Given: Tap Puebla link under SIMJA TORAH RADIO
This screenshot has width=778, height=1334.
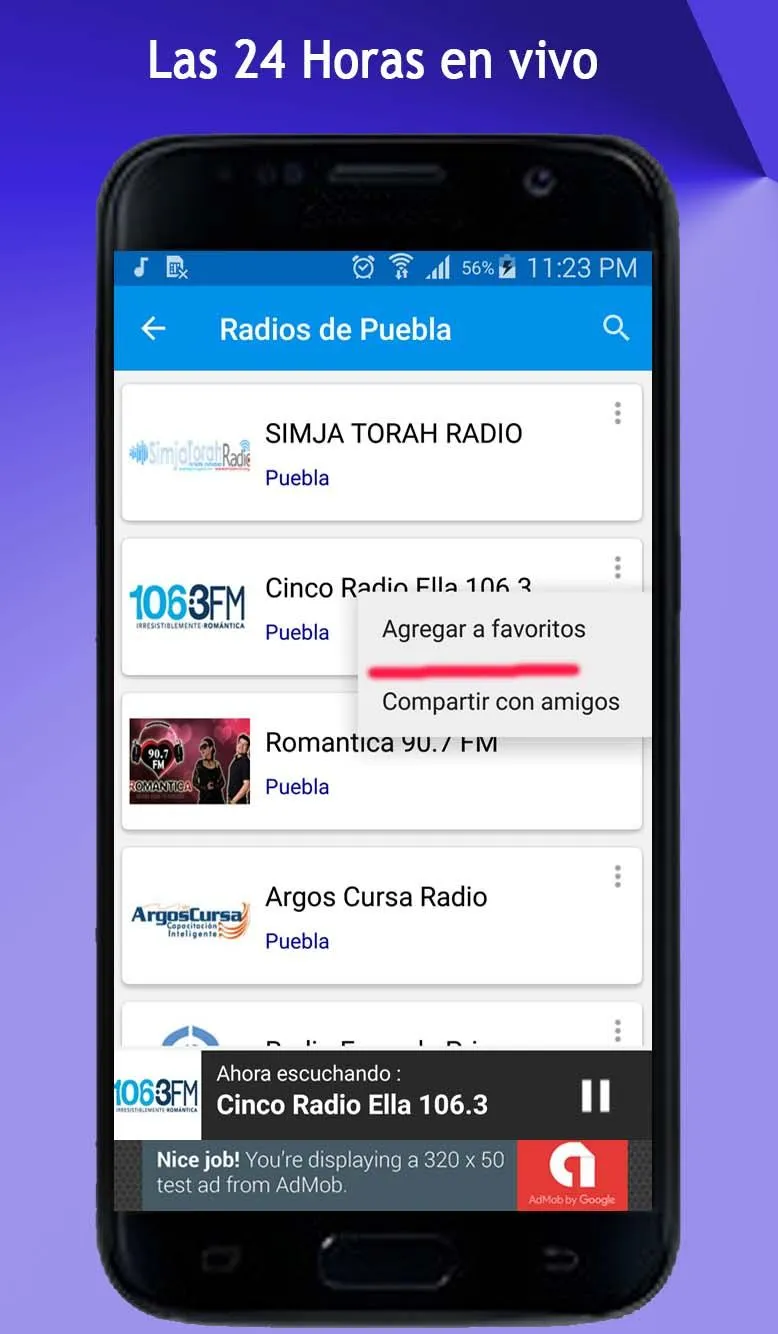Looking at the screenshot, I should coord(296,478).
